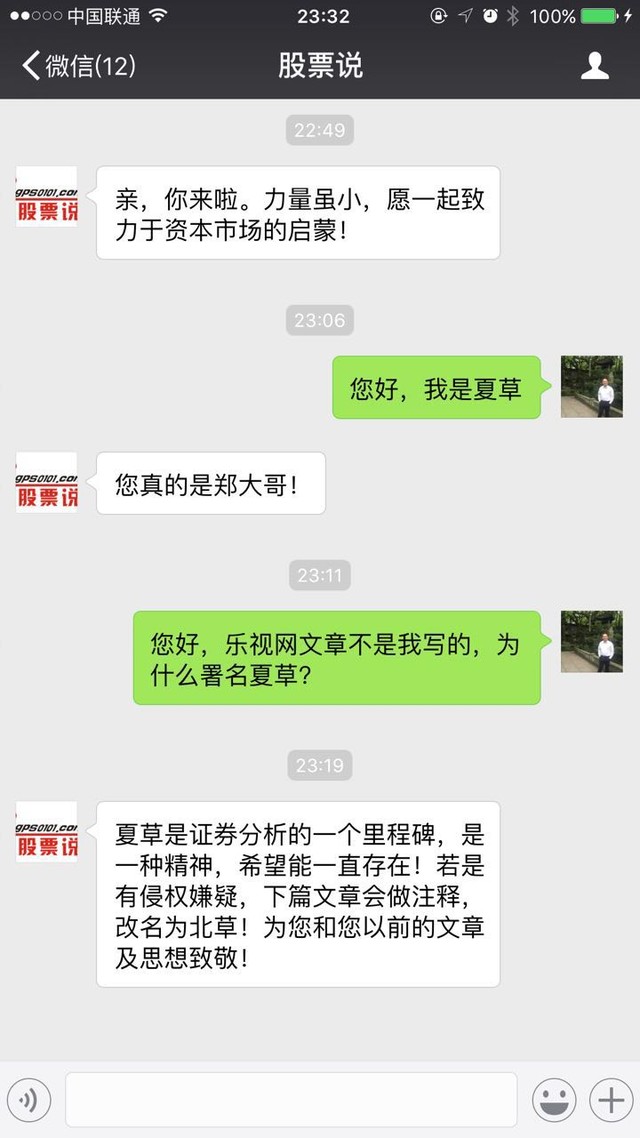640x1138 pixels.
Task: Focus the message text field
Action: click(291, 1100)
